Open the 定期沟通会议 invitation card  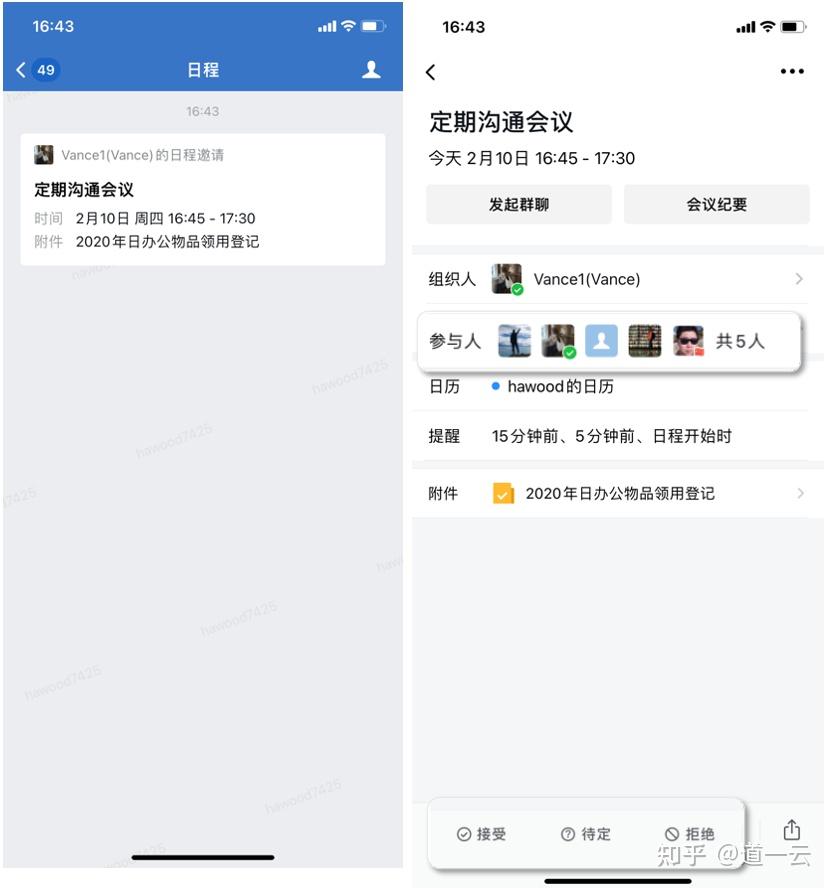point(202,199)
